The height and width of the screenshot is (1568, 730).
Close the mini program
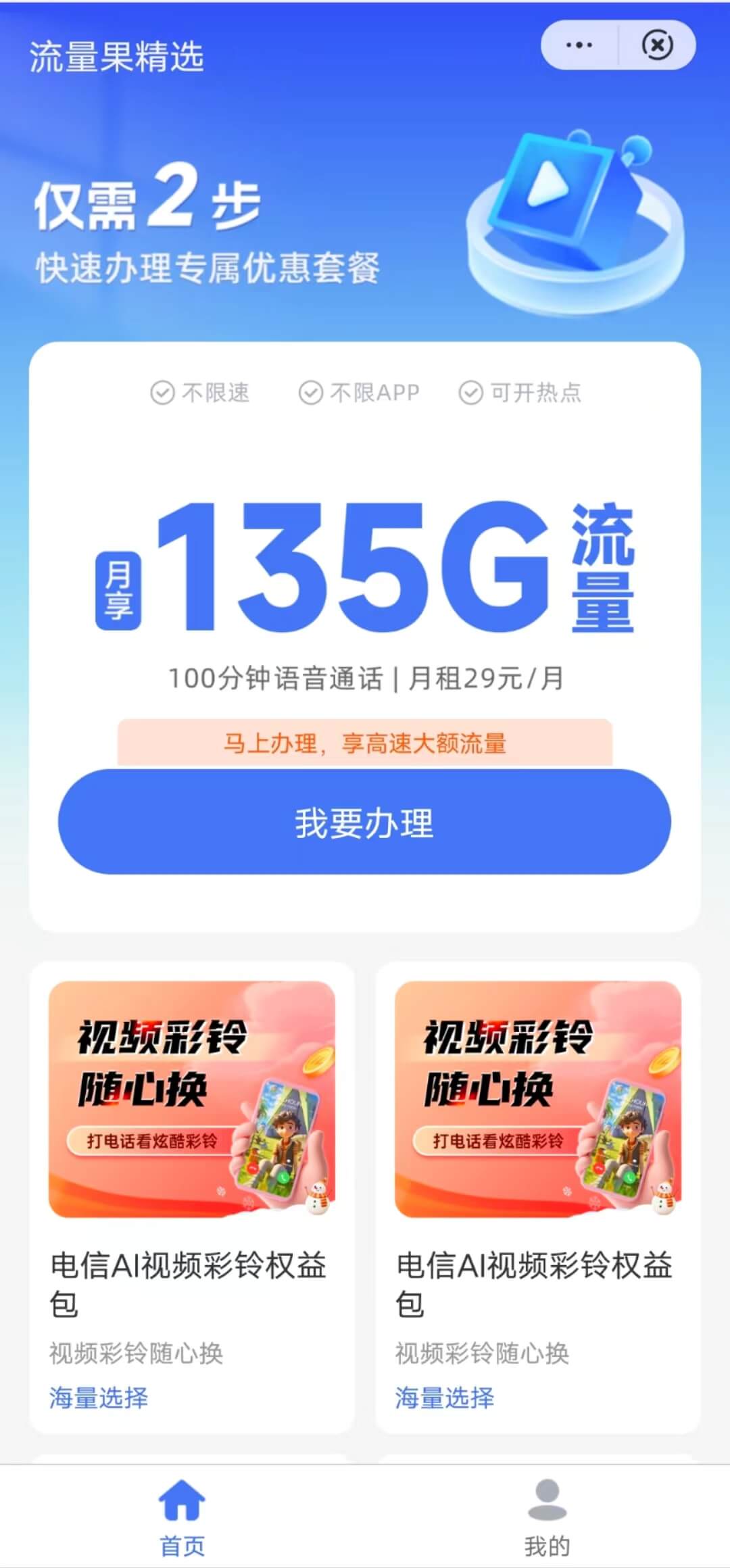(x=657, y=45)
